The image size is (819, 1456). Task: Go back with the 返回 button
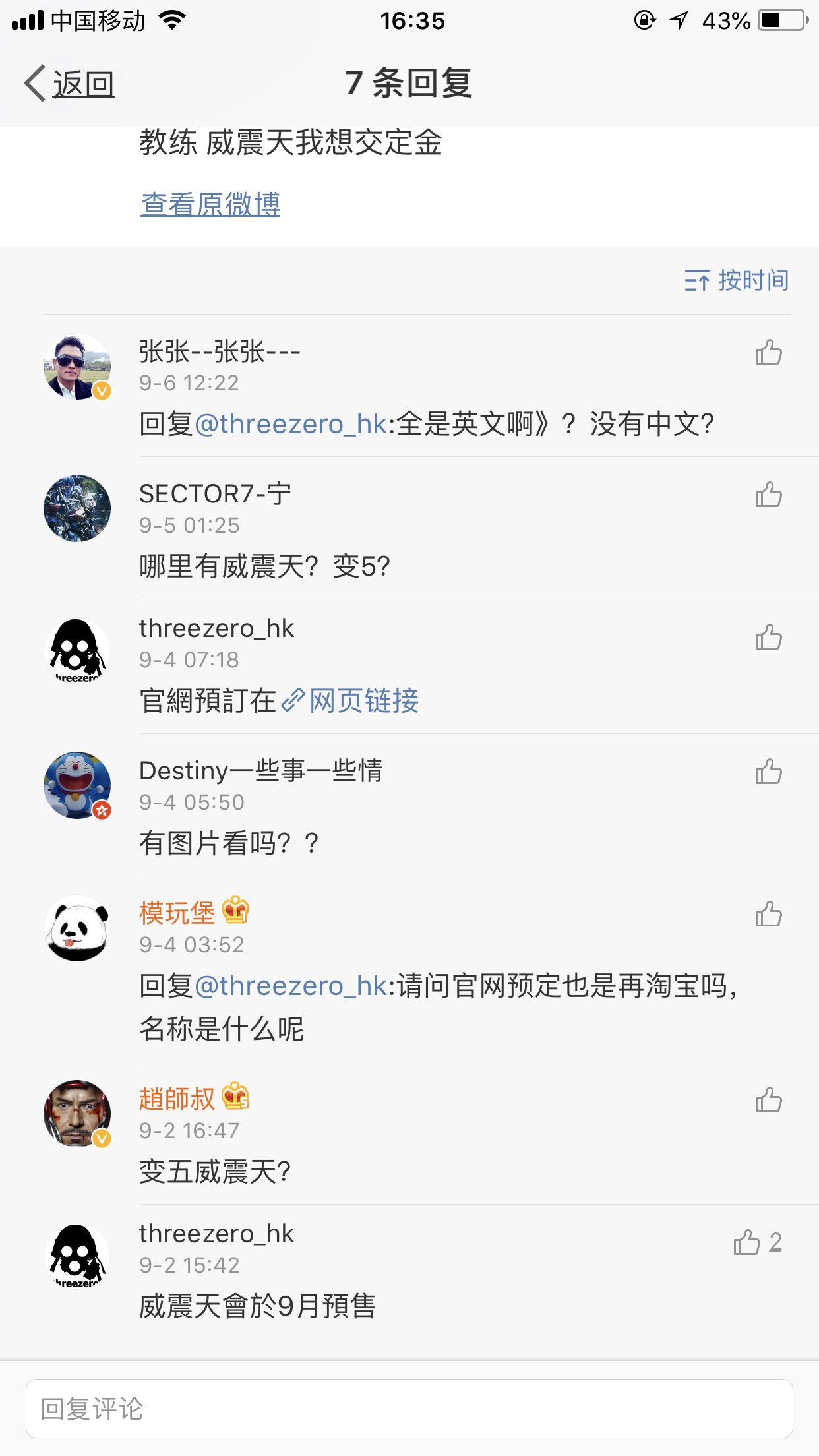point(69,84)
